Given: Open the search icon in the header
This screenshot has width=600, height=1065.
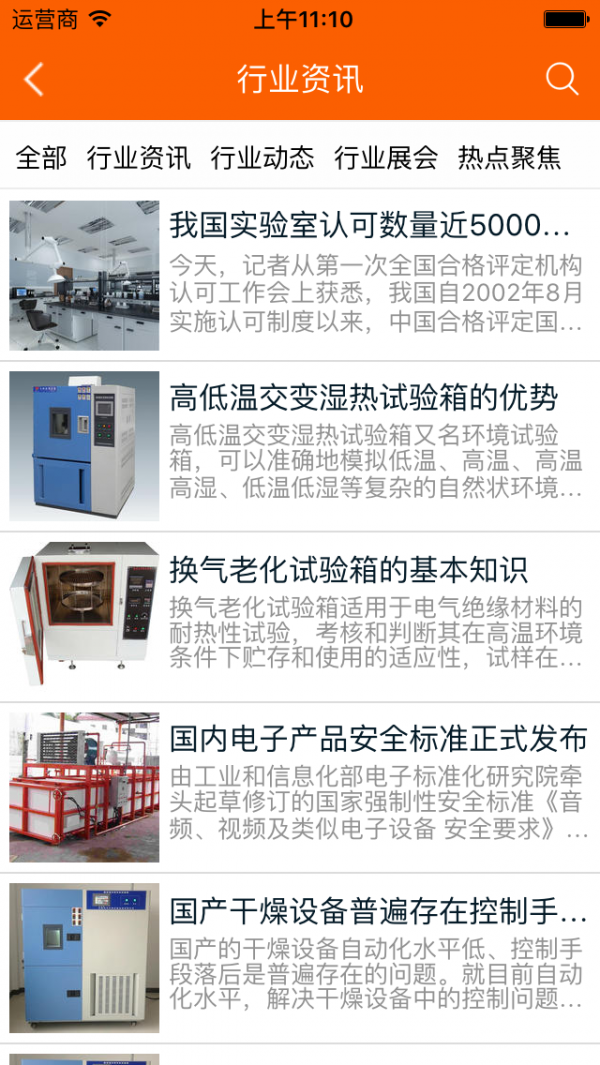Looking at the screenshot, I should pos(562,79).
